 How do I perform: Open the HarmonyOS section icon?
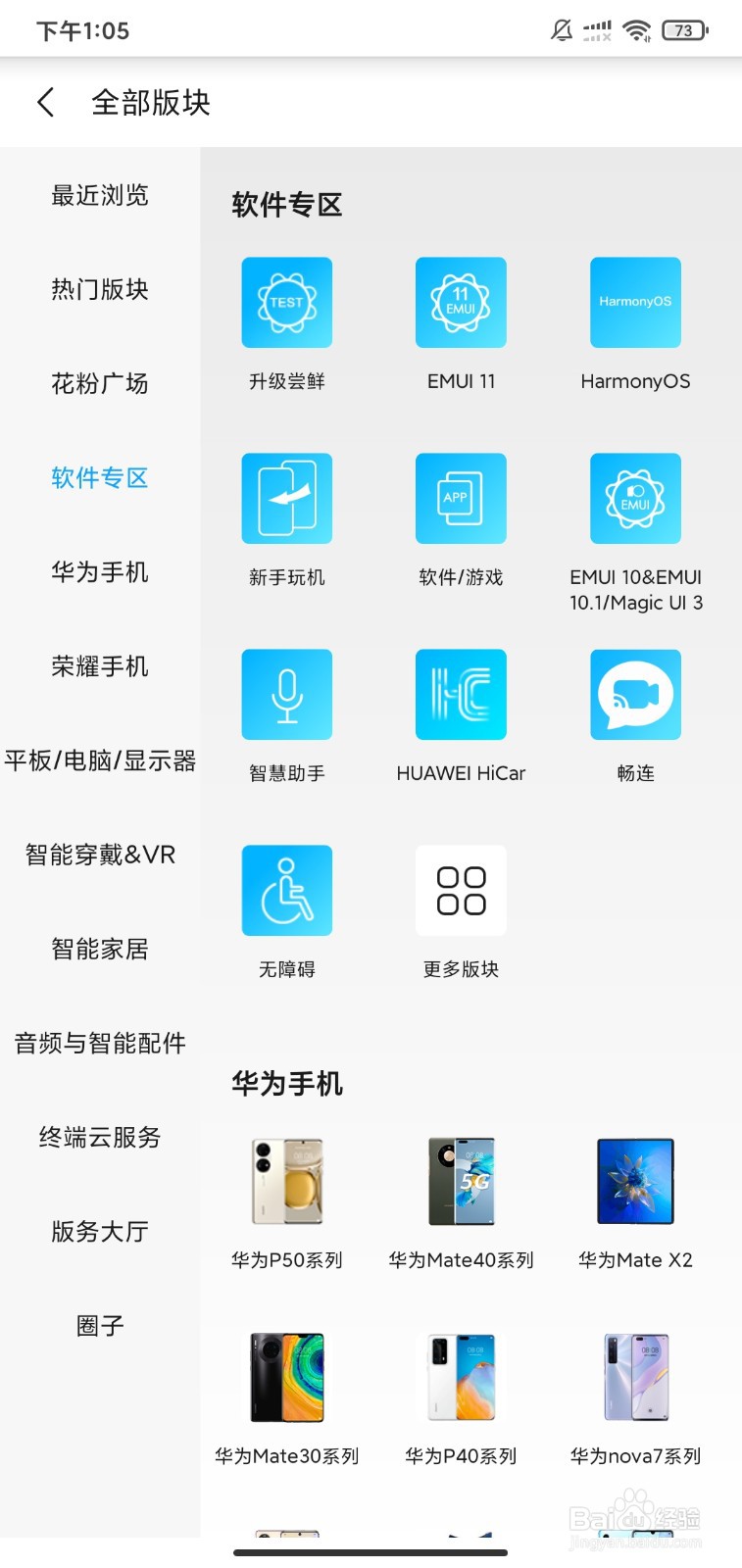(x=634, y=302)
